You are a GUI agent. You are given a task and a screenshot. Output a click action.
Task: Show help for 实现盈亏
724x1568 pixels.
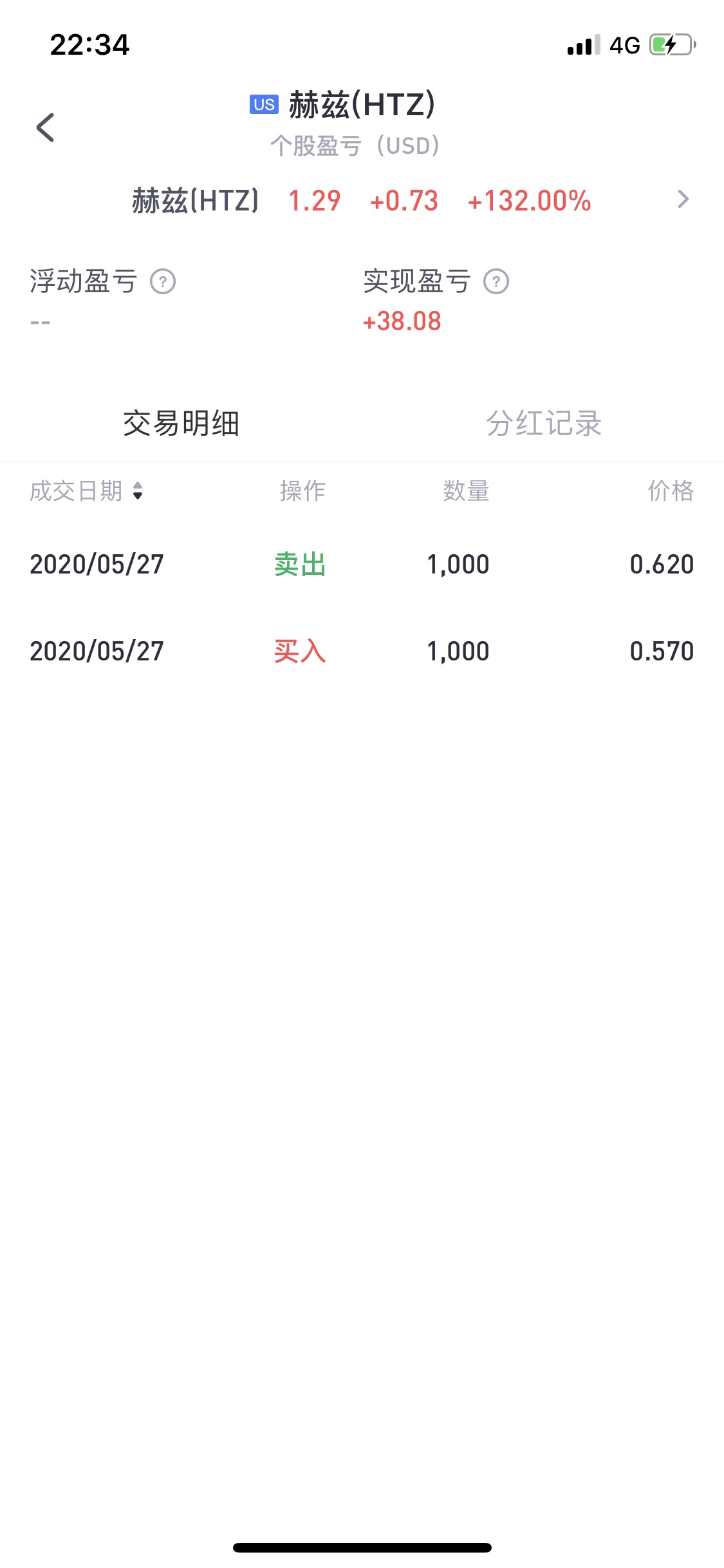[496, 282]
